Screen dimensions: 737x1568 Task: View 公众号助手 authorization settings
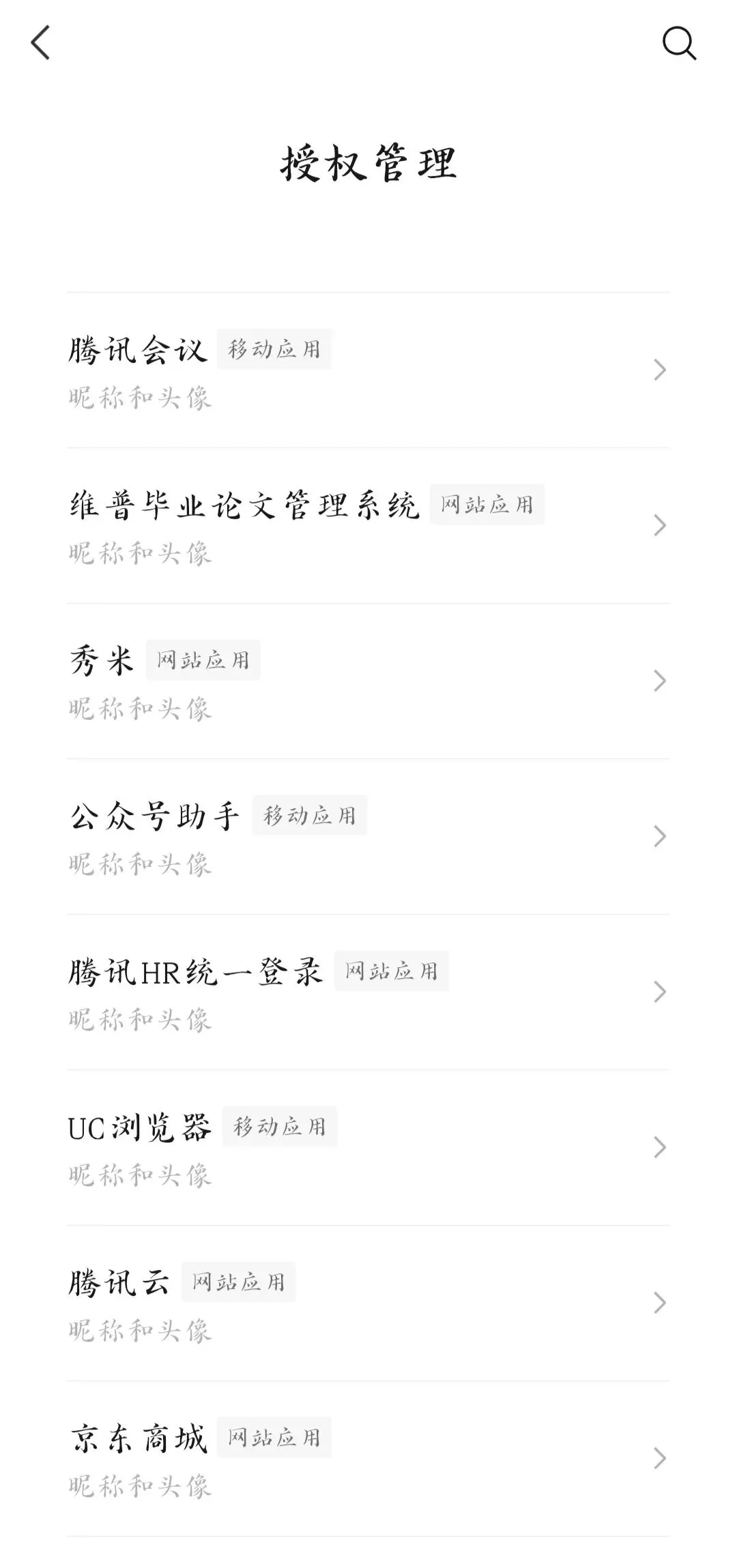coord(369,837)
